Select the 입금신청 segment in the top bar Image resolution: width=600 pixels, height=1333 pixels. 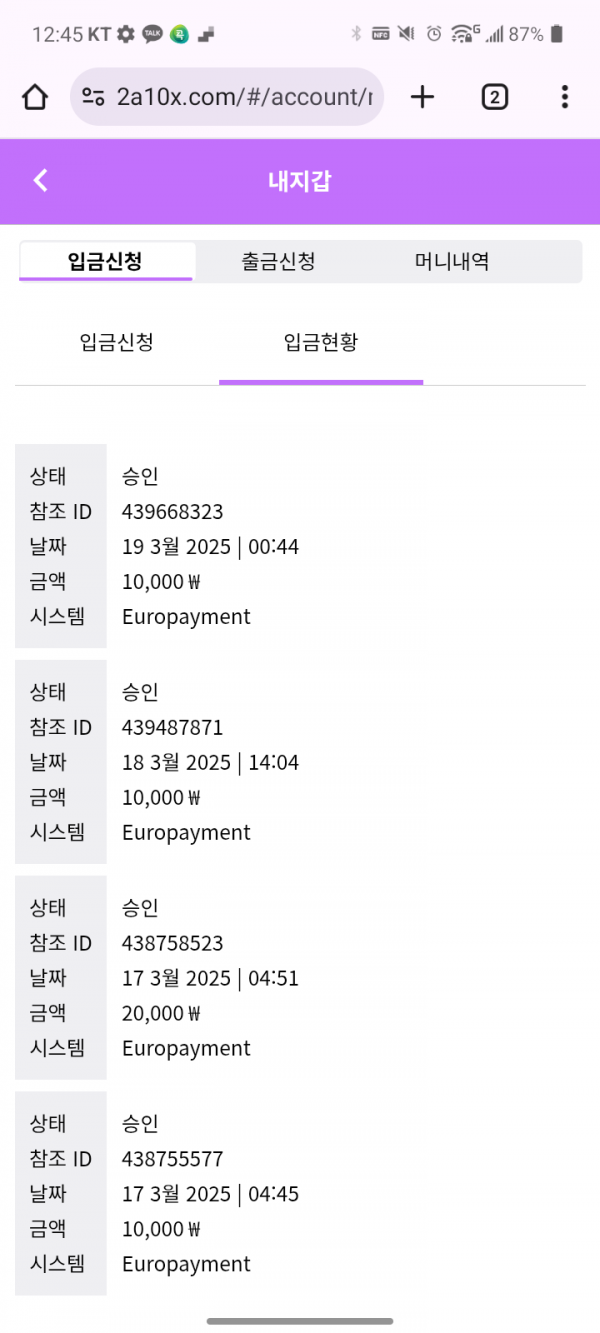[106, 262]
